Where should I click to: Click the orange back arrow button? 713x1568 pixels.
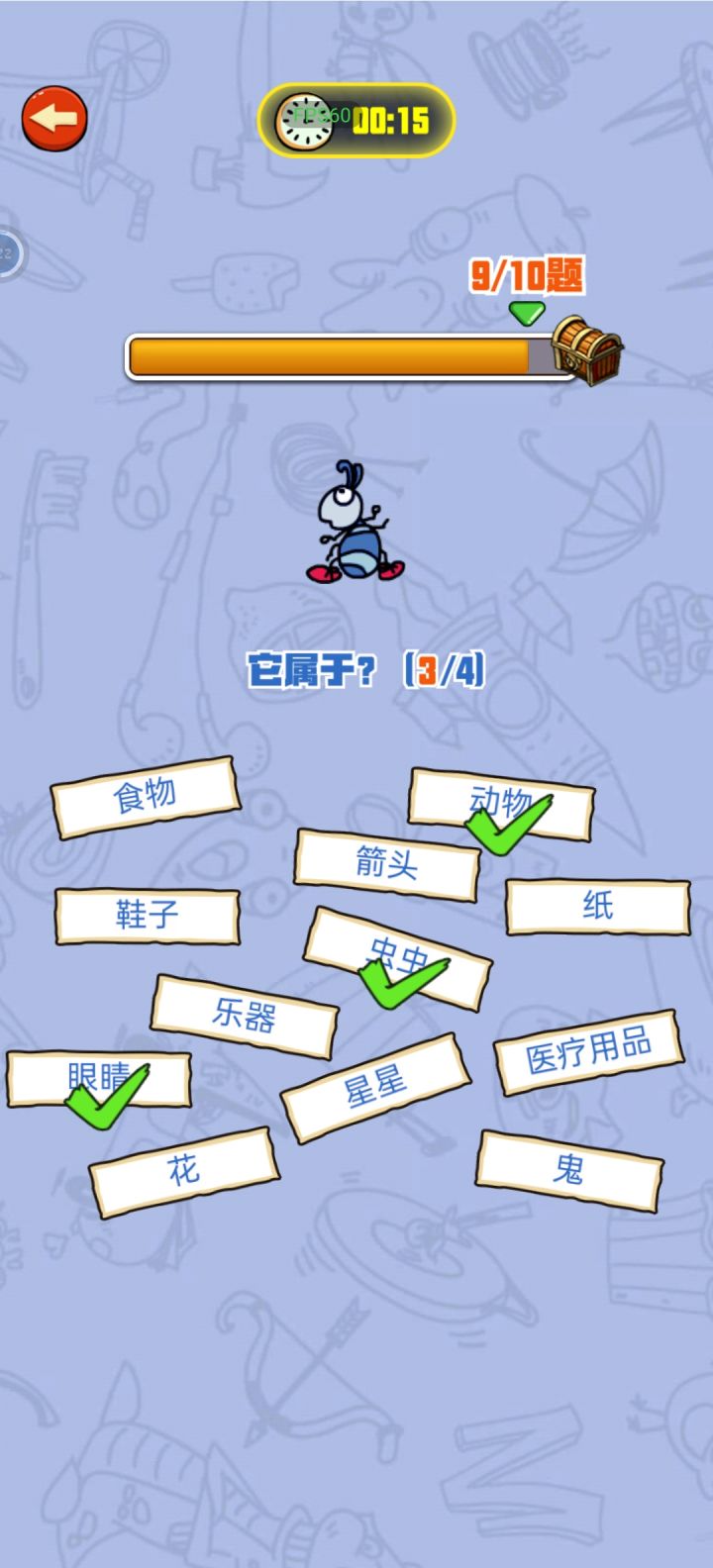pyautogui.click(x=55, y=118)
